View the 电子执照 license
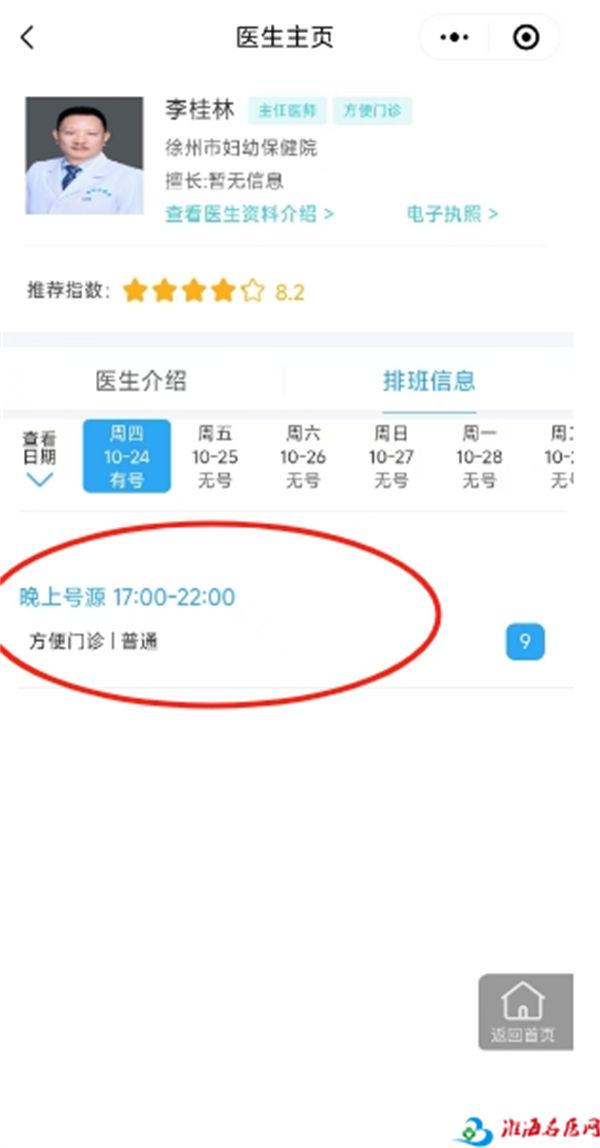Image resolution: width=600 pixels, height=1148 pixels. pyautogui.click(x=452, y=214)
